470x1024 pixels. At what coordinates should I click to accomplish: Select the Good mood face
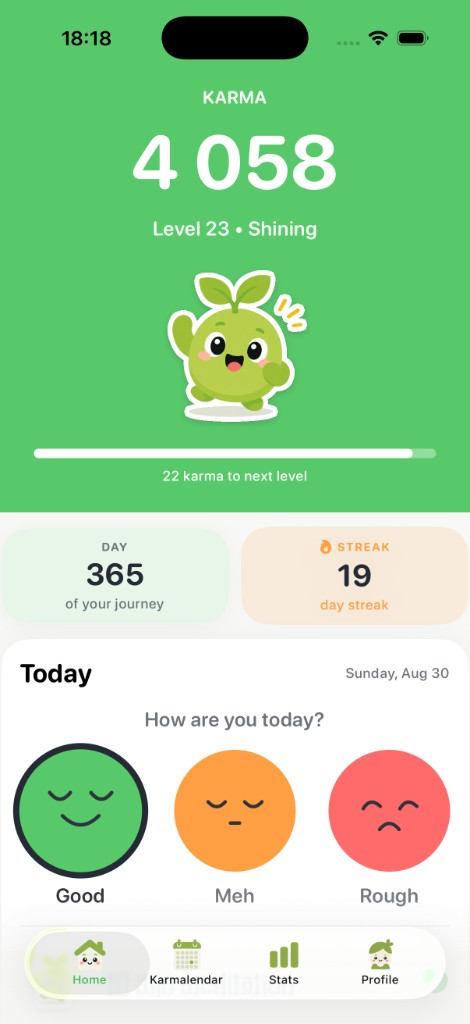pyautogui.click(x=80, y=810)
